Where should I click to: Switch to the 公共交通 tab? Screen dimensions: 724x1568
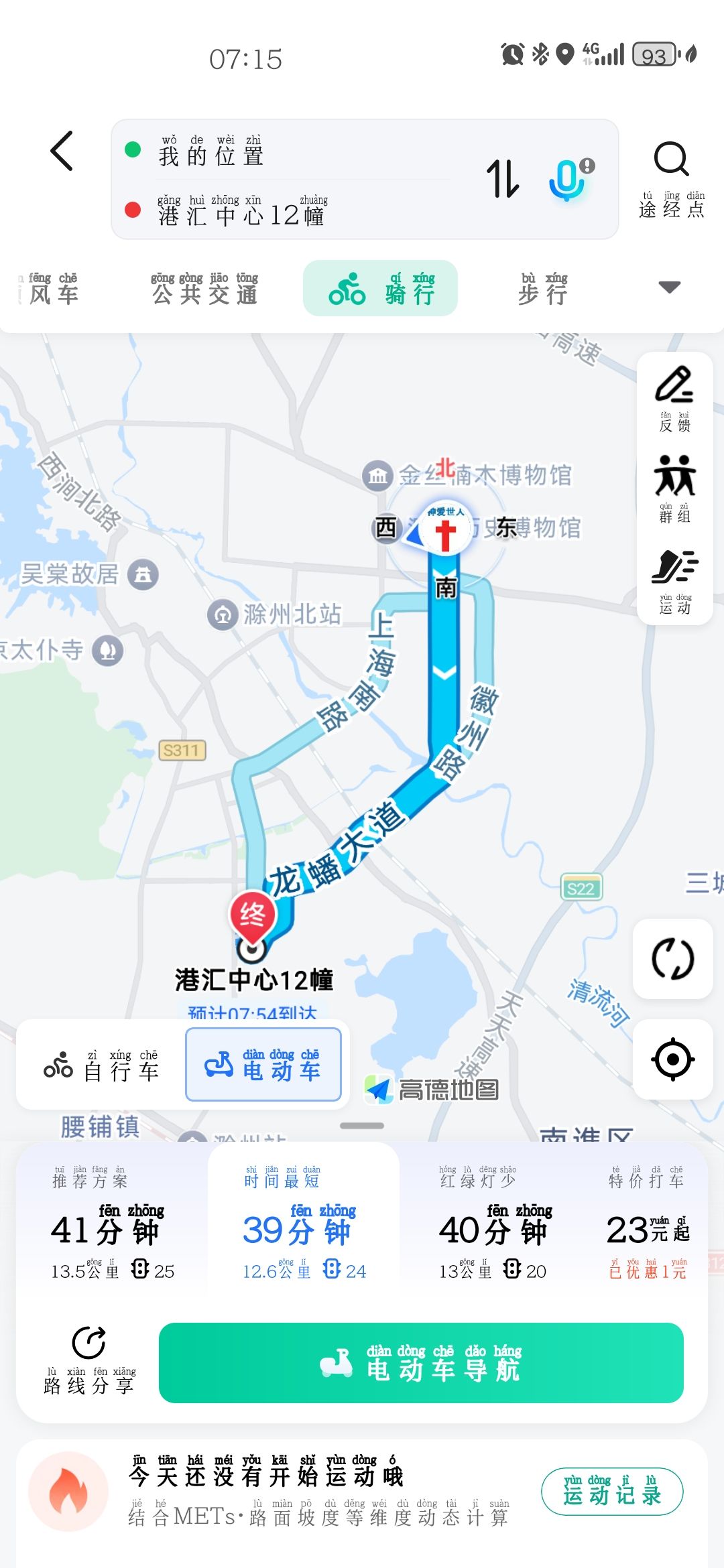tap(205, 289)
